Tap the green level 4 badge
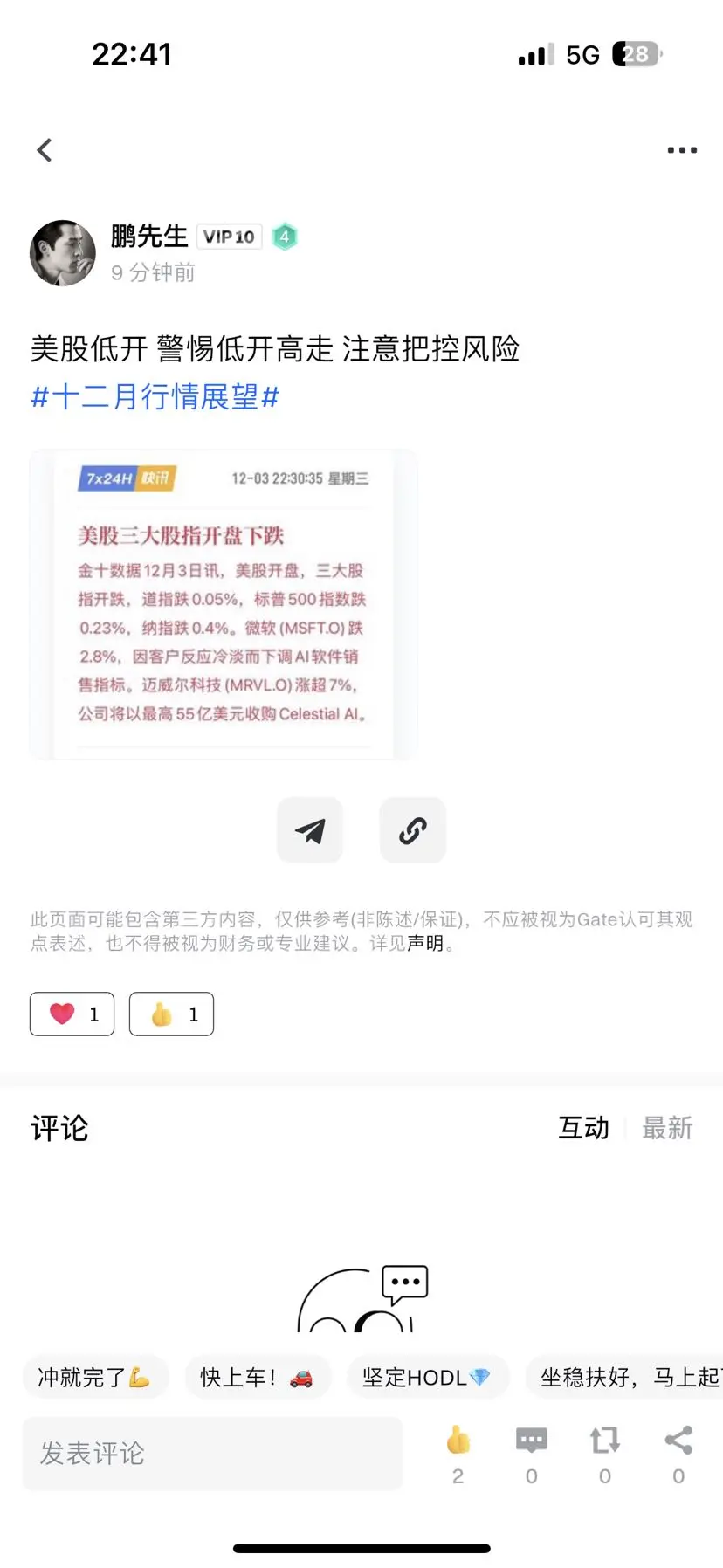This screenshot has width=723, height=1568. 284,237
